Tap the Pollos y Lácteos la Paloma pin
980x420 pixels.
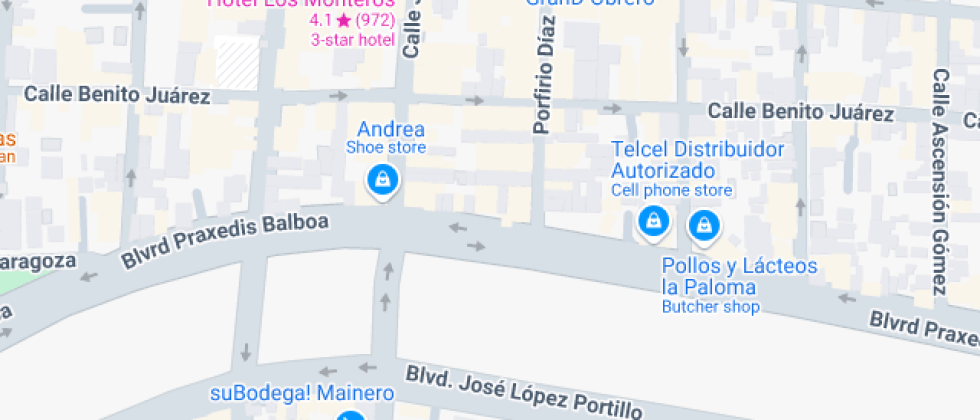pos(705,226)
